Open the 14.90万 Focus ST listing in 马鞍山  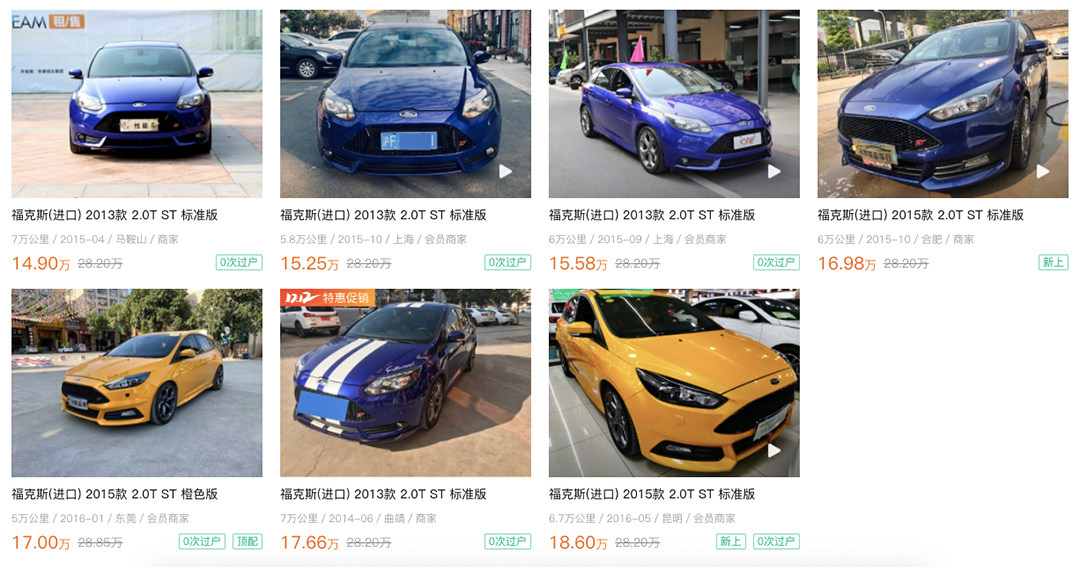click(x=136, y=104)
